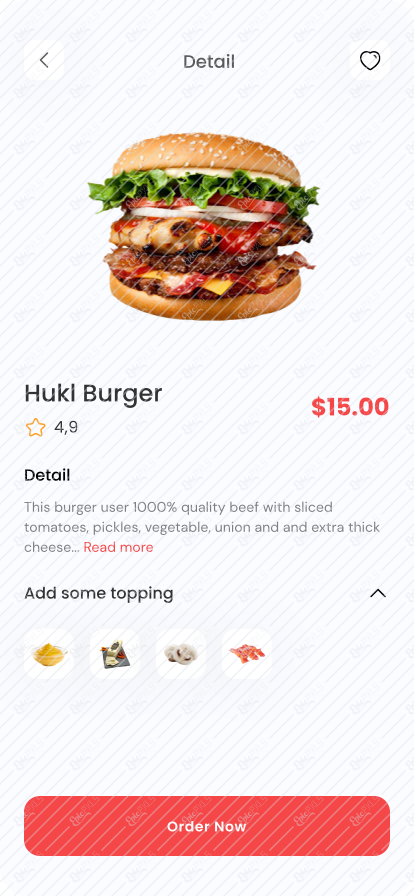Add Hukl Burger to favorites with the heart icon
The image size is (414, 896).
point(369,60)
